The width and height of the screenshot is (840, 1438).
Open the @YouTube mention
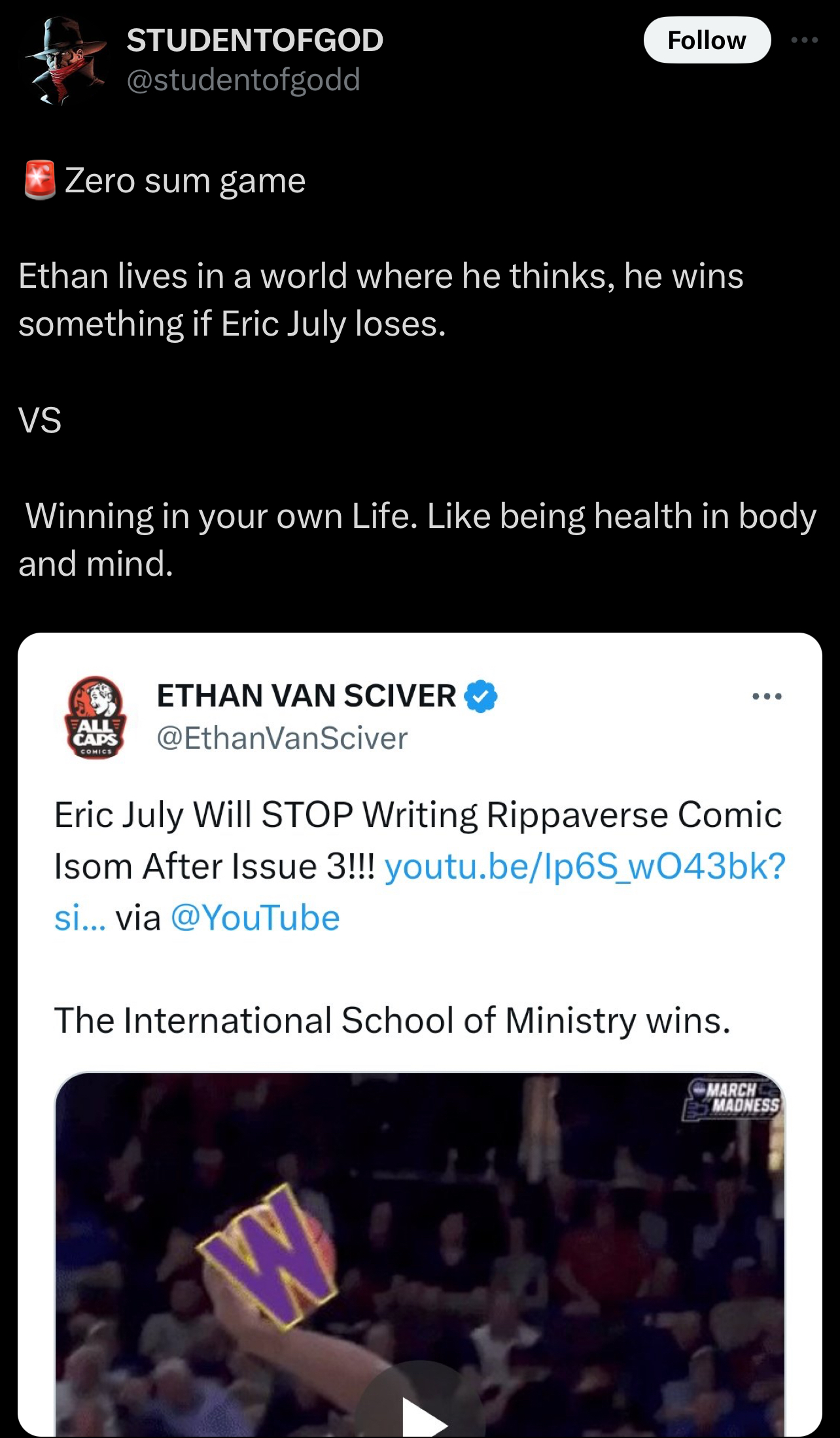(x=255, y=917)
